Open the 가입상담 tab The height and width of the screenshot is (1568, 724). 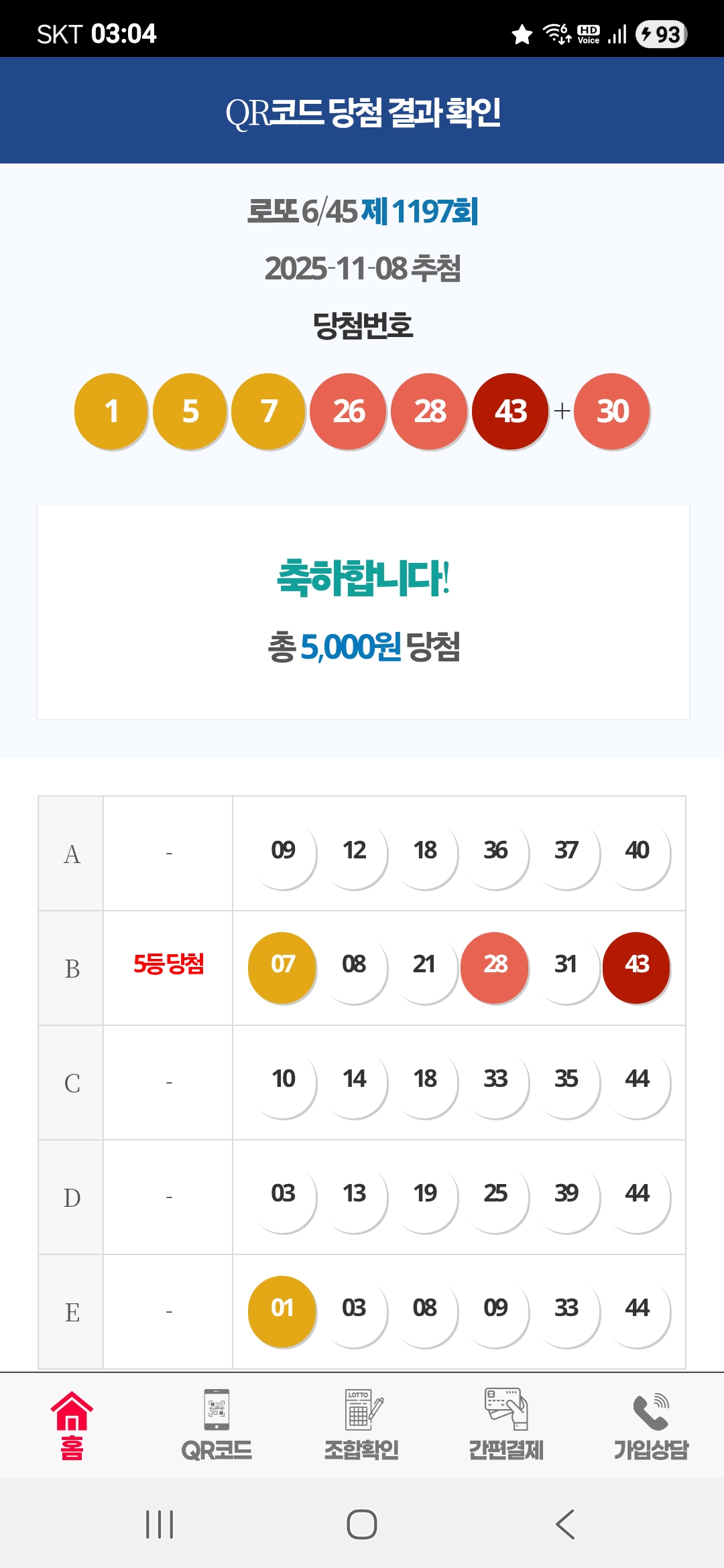tap(651, 1425)
